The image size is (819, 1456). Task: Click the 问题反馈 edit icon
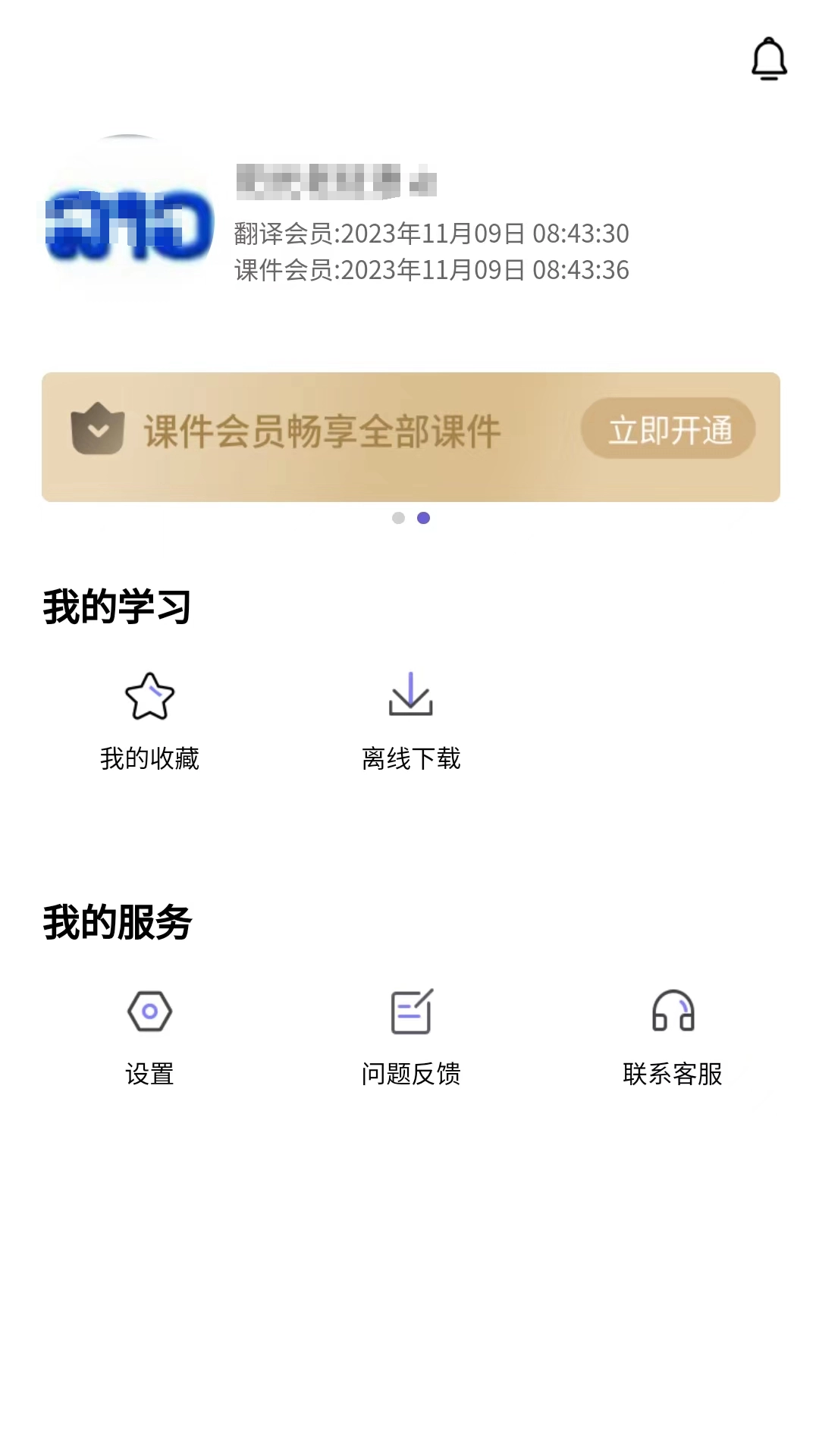click(x=413, y=1012)
